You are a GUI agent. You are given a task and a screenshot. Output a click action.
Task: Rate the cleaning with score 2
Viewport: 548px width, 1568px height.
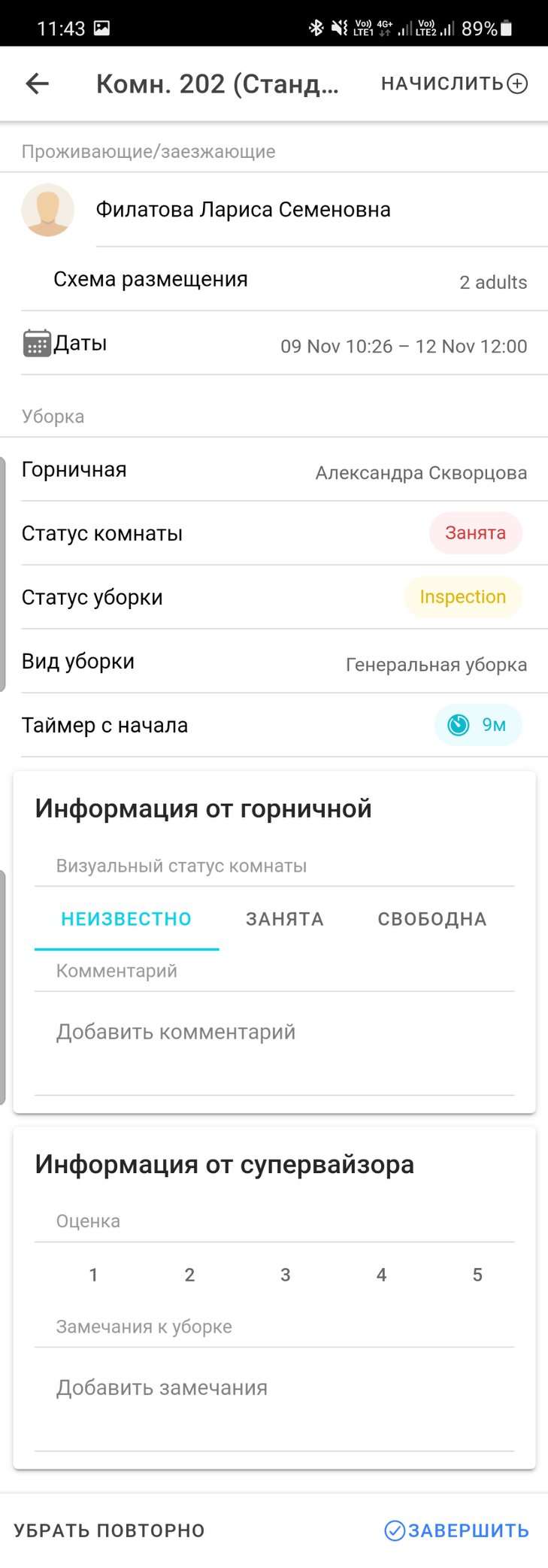[x=189, y=1275]
